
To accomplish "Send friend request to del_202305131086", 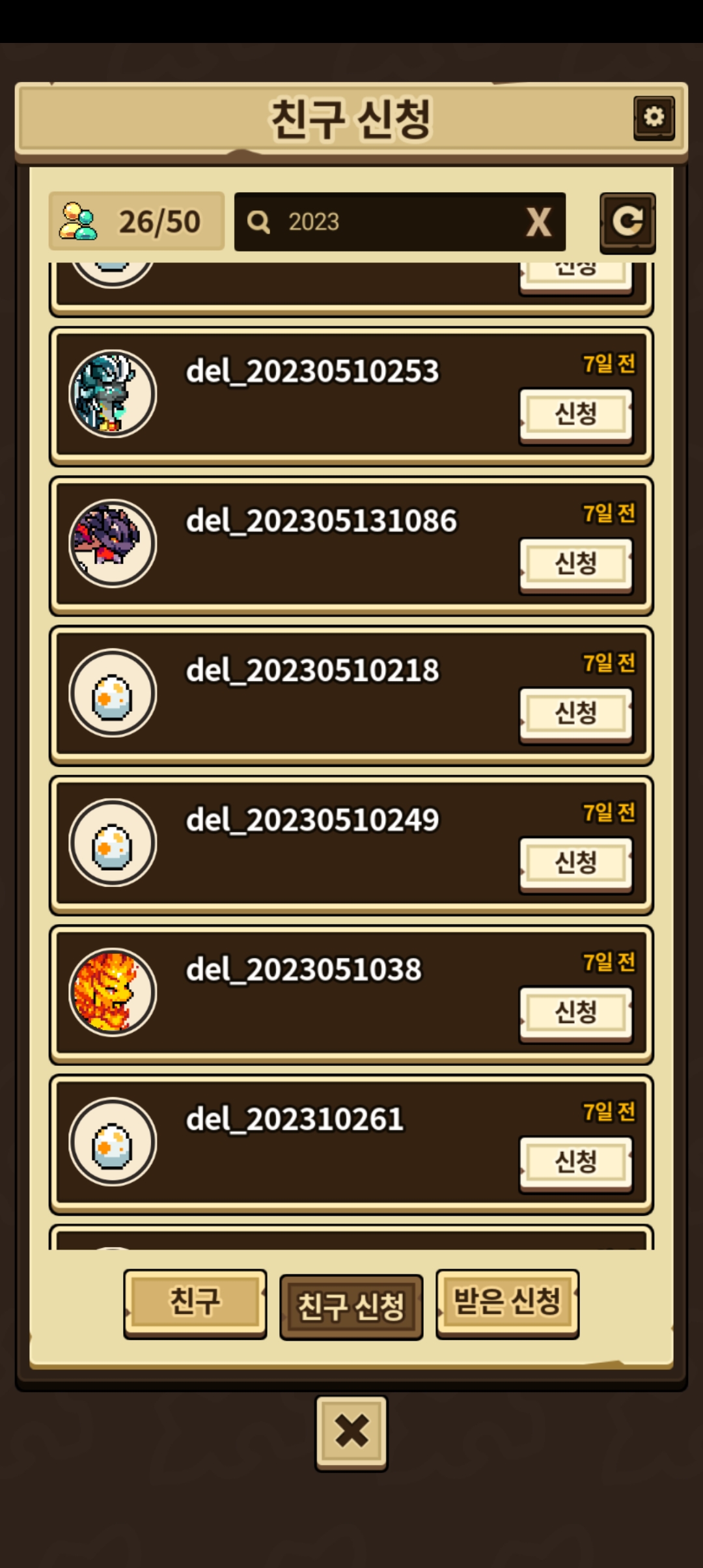I will coord(576,565).
